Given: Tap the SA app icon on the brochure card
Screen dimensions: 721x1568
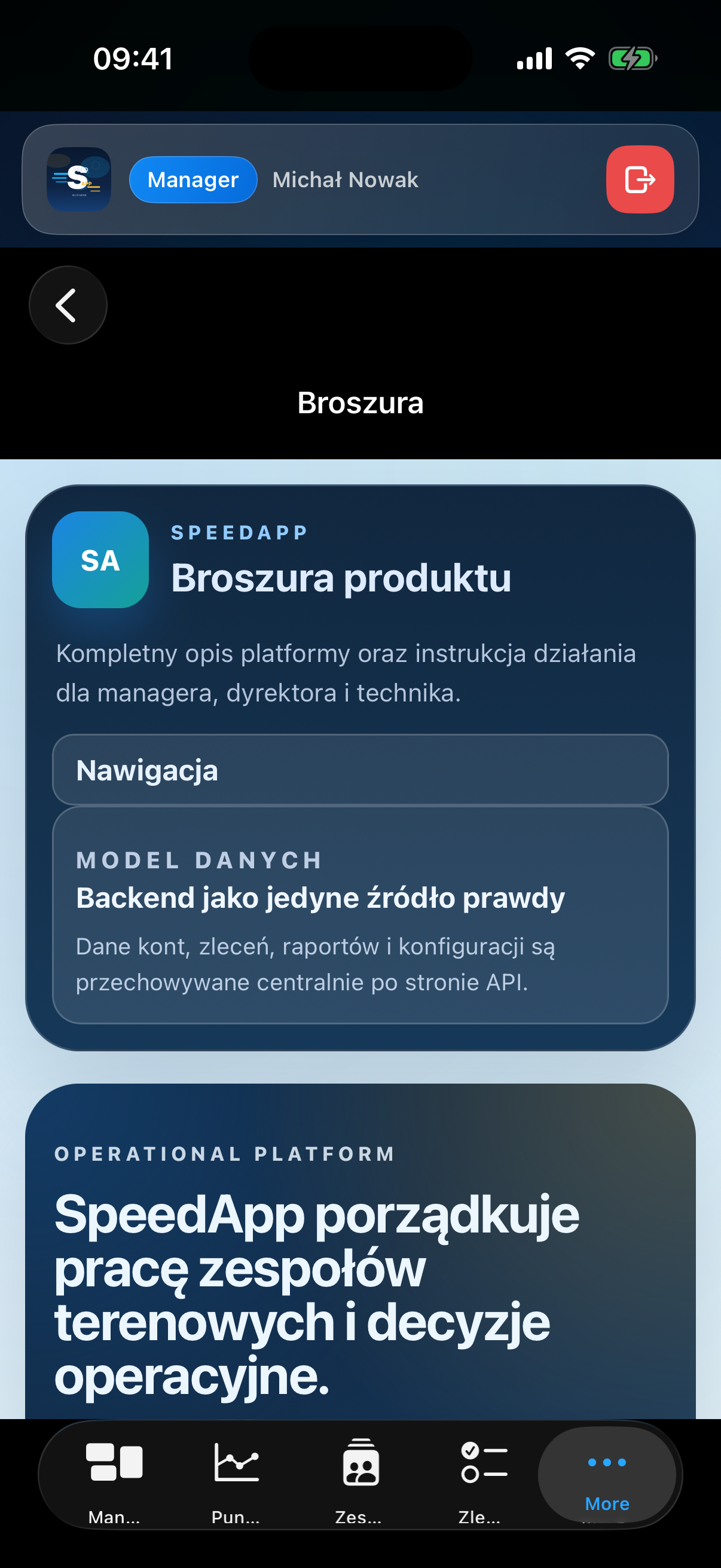Looking at the screenshot, I should pyautogui.click(x=100, y=560).
